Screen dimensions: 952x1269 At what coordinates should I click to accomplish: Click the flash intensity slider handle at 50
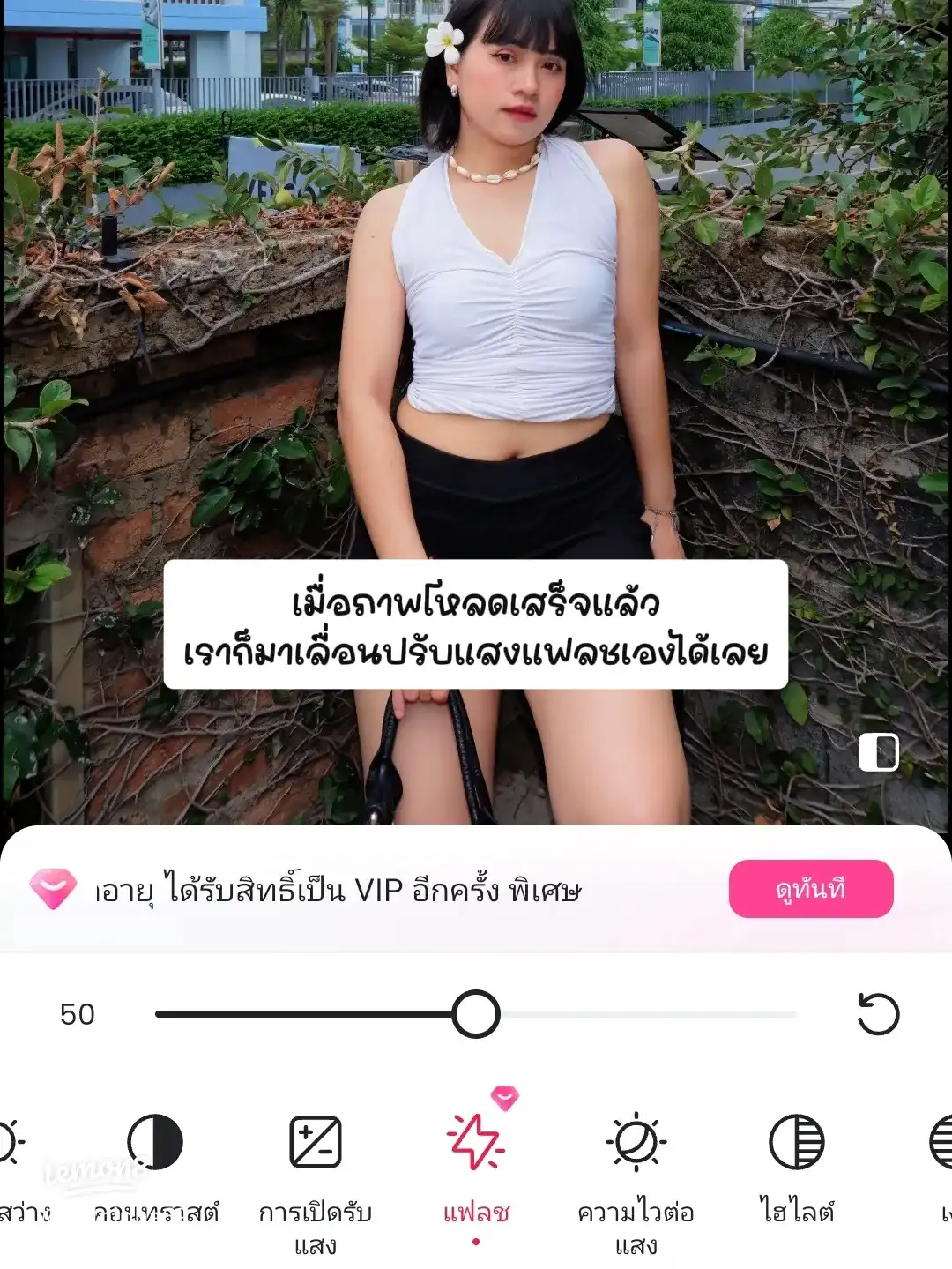(x=474, y=1015)
